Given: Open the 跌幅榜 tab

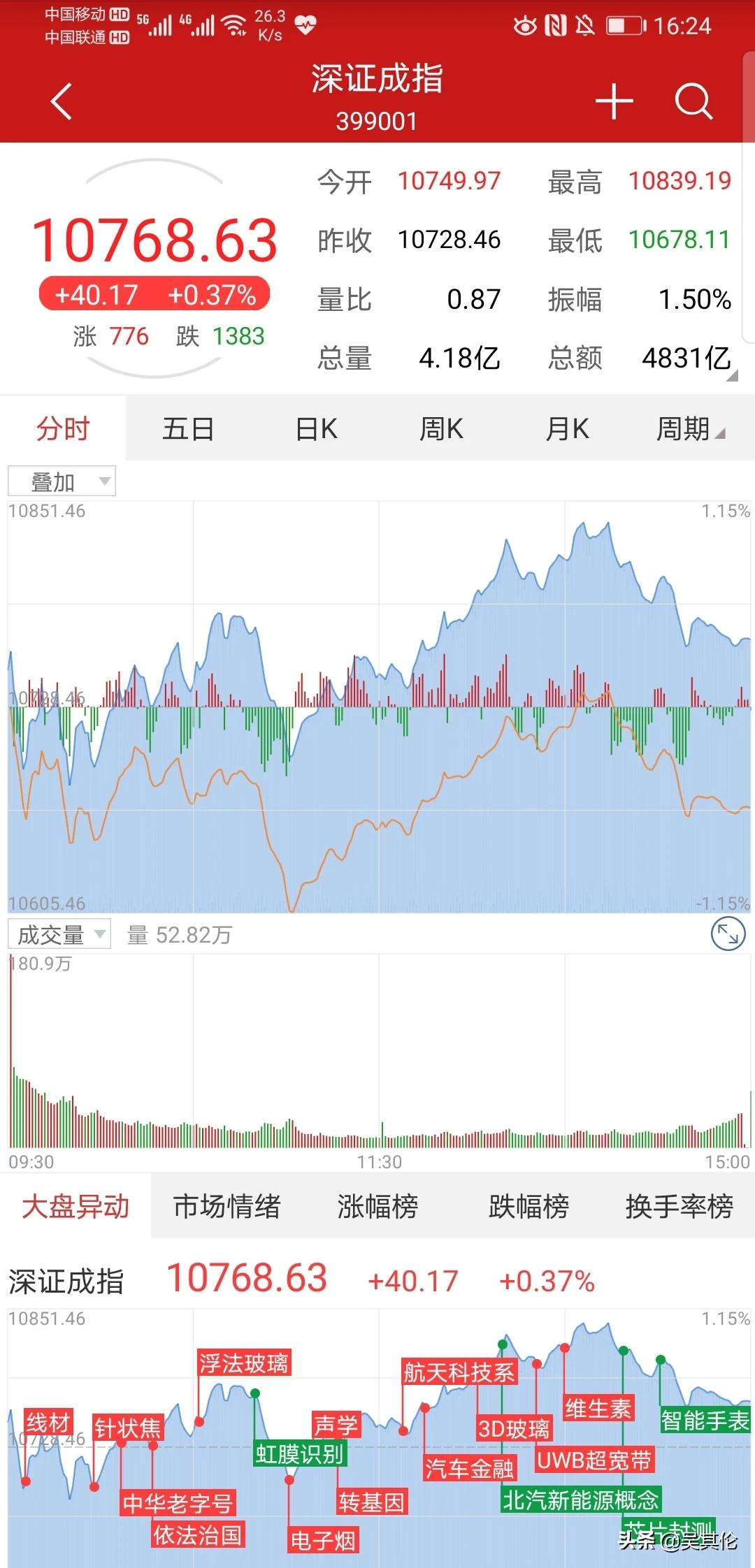Looking at the screenshot, I should click(x=528, y=1206).
